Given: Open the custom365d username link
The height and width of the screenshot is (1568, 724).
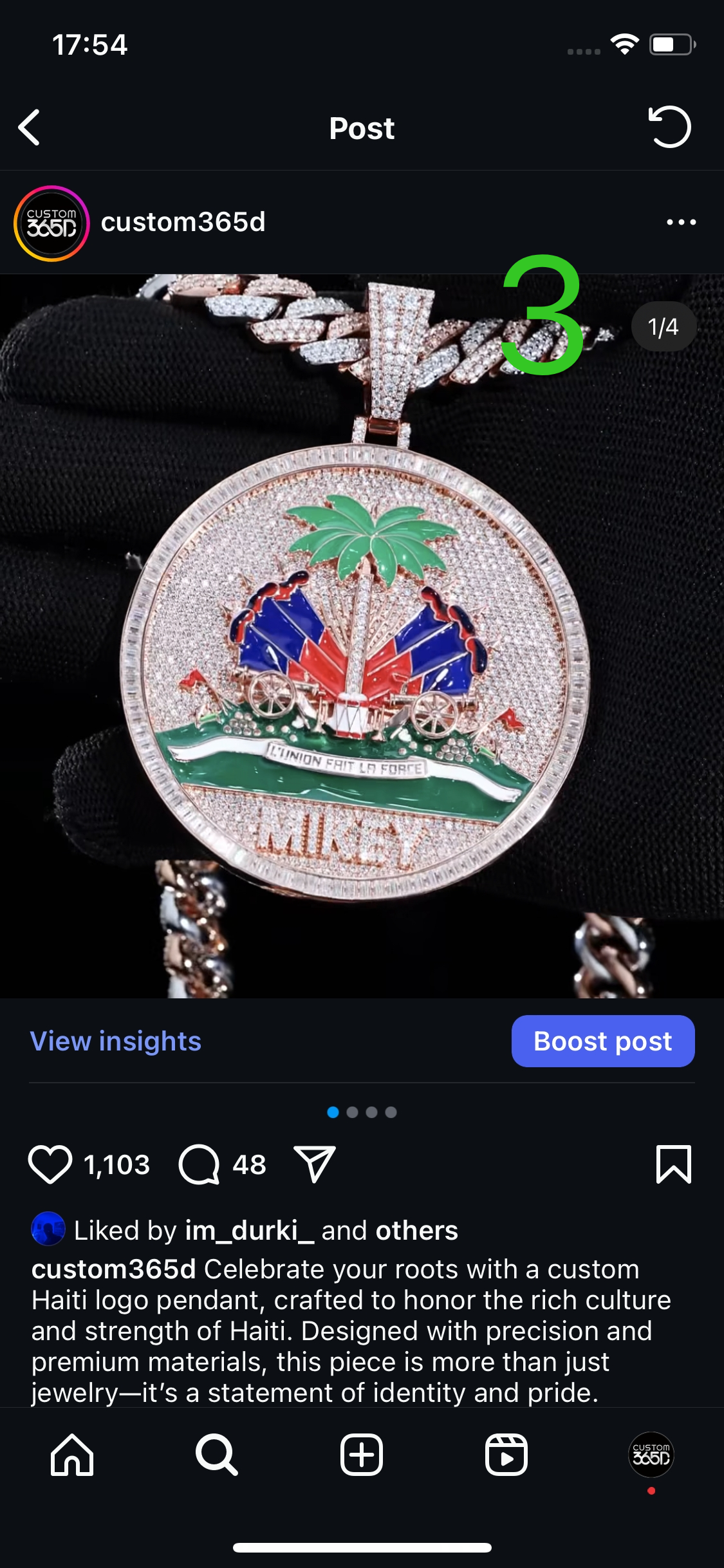Looking at the screenshot, I should coord(183,222).
